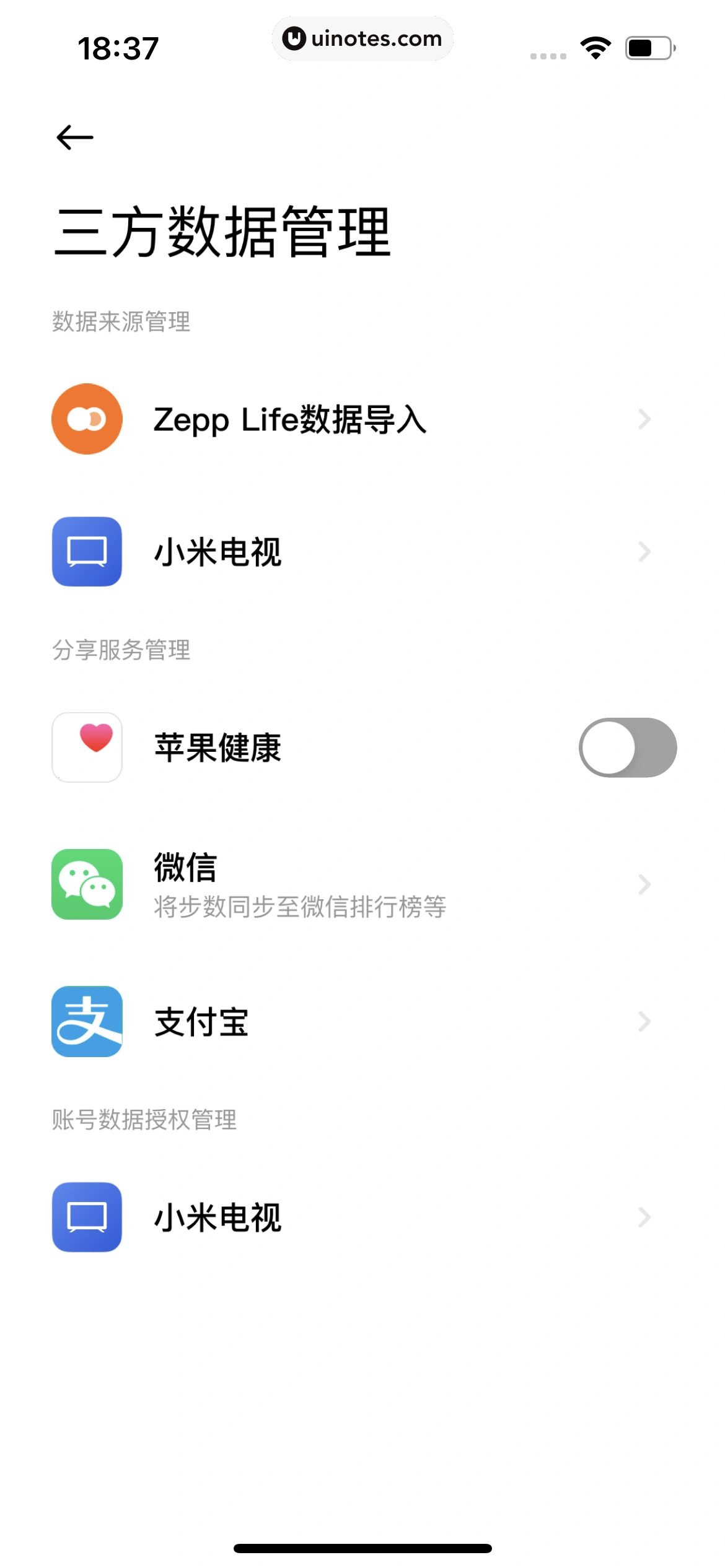
Task: Go back using the arrow icon
Action: coord(74,137)
